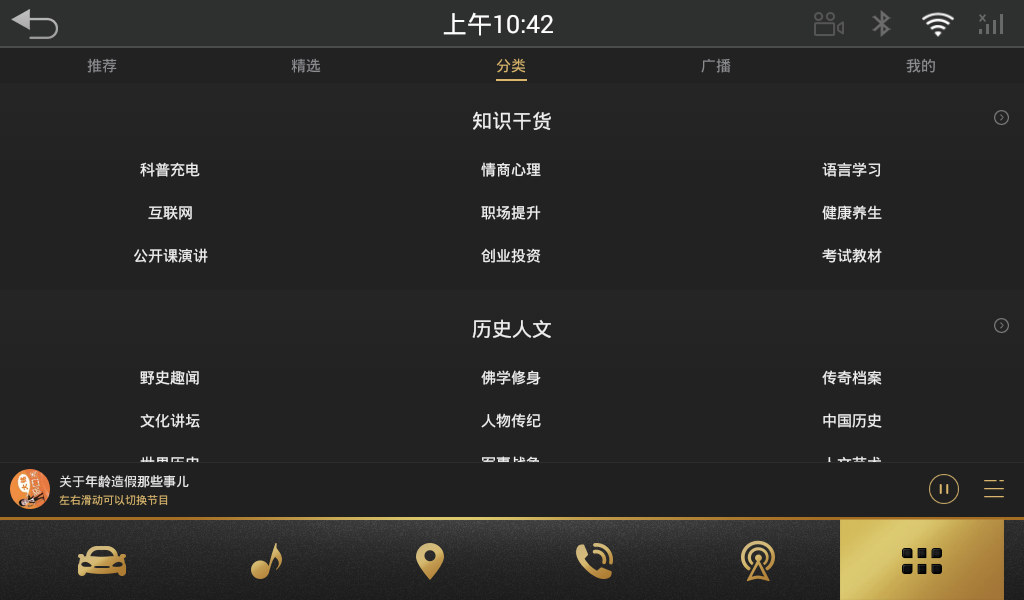
Task: Select the 职场提升 category
Action: 511,213
